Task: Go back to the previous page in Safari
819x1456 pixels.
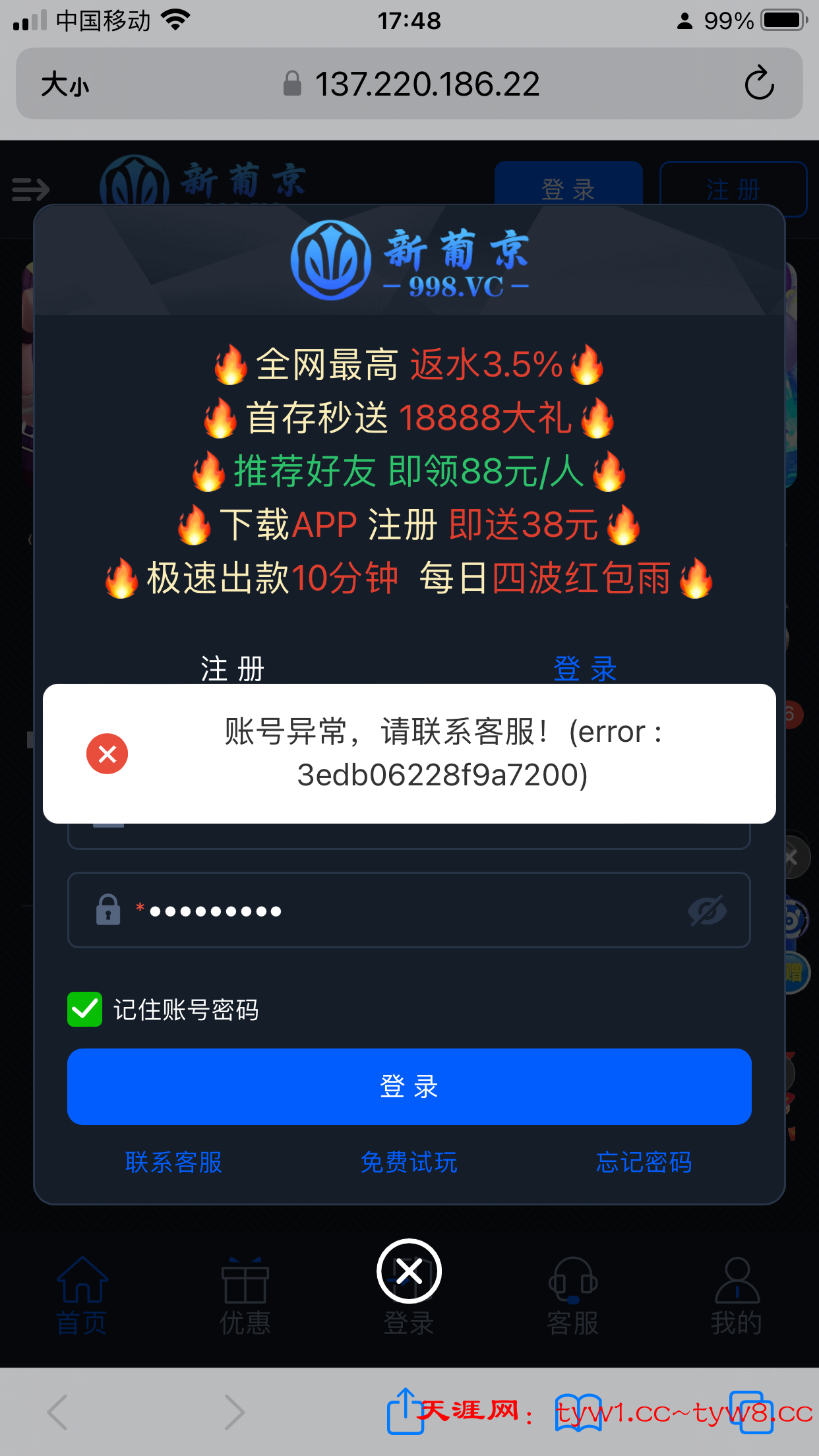Action: 58,1412
